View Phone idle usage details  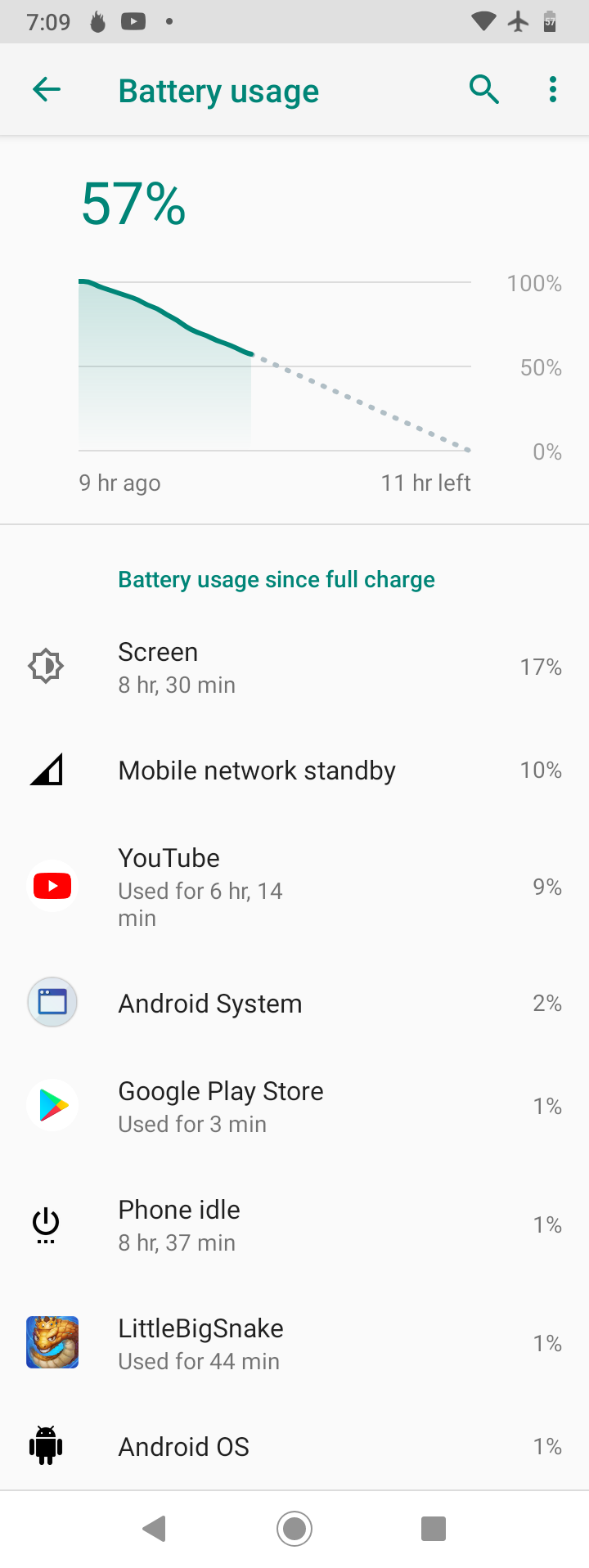pyautogui.click(x=294, y=1225)
